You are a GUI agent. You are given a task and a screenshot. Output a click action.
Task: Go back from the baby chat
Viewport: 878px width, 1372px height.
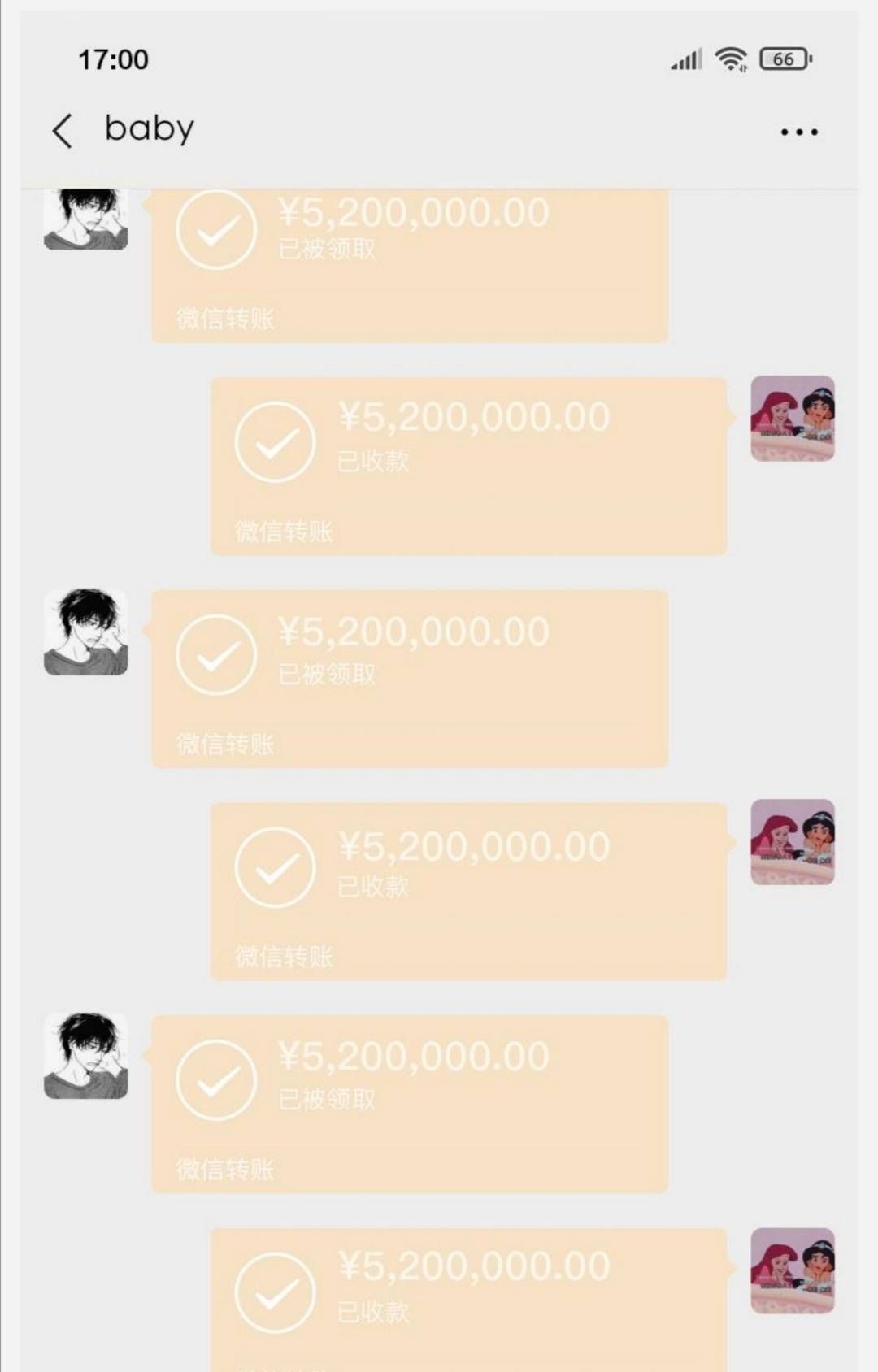(63, 131)
